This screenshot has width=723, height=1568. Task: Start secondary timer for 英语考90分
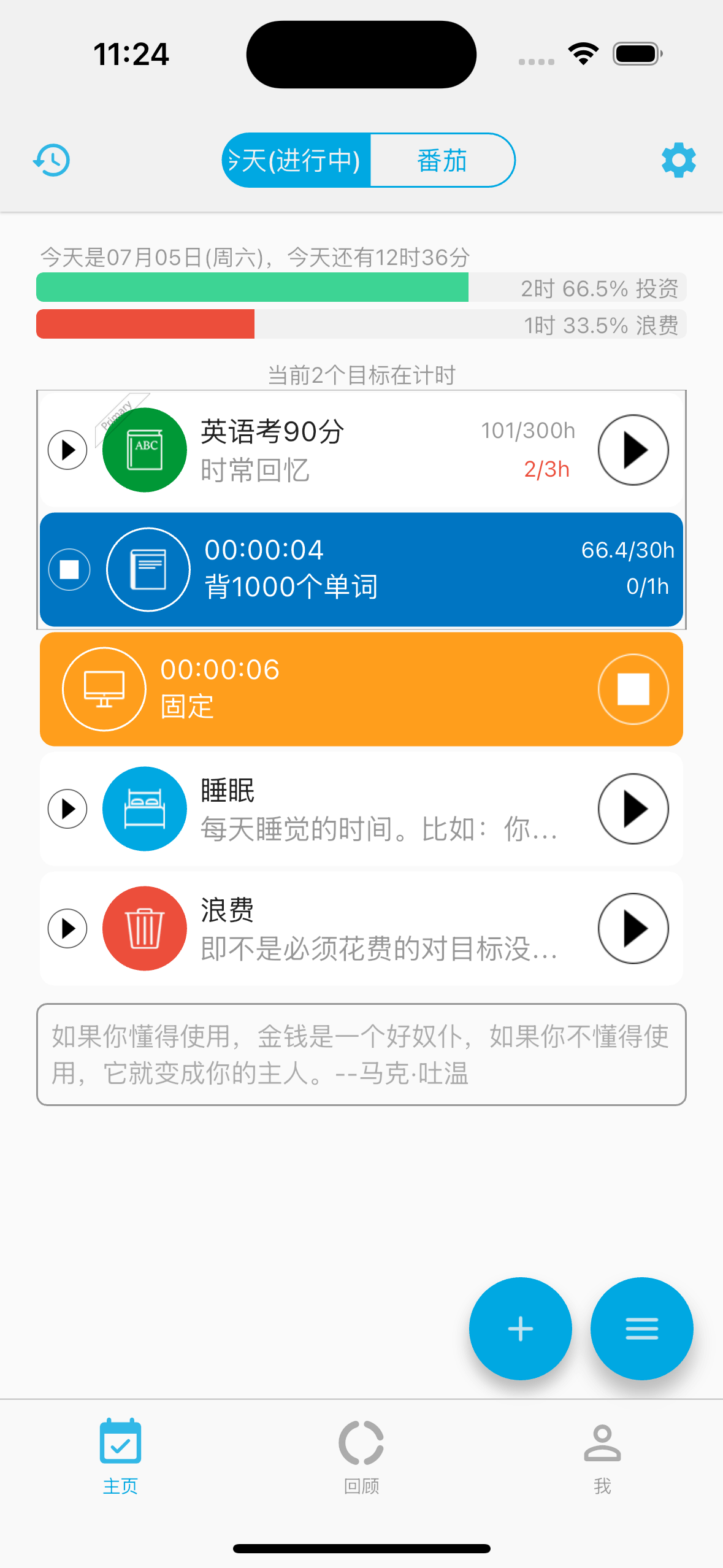(x=67, y=450)
